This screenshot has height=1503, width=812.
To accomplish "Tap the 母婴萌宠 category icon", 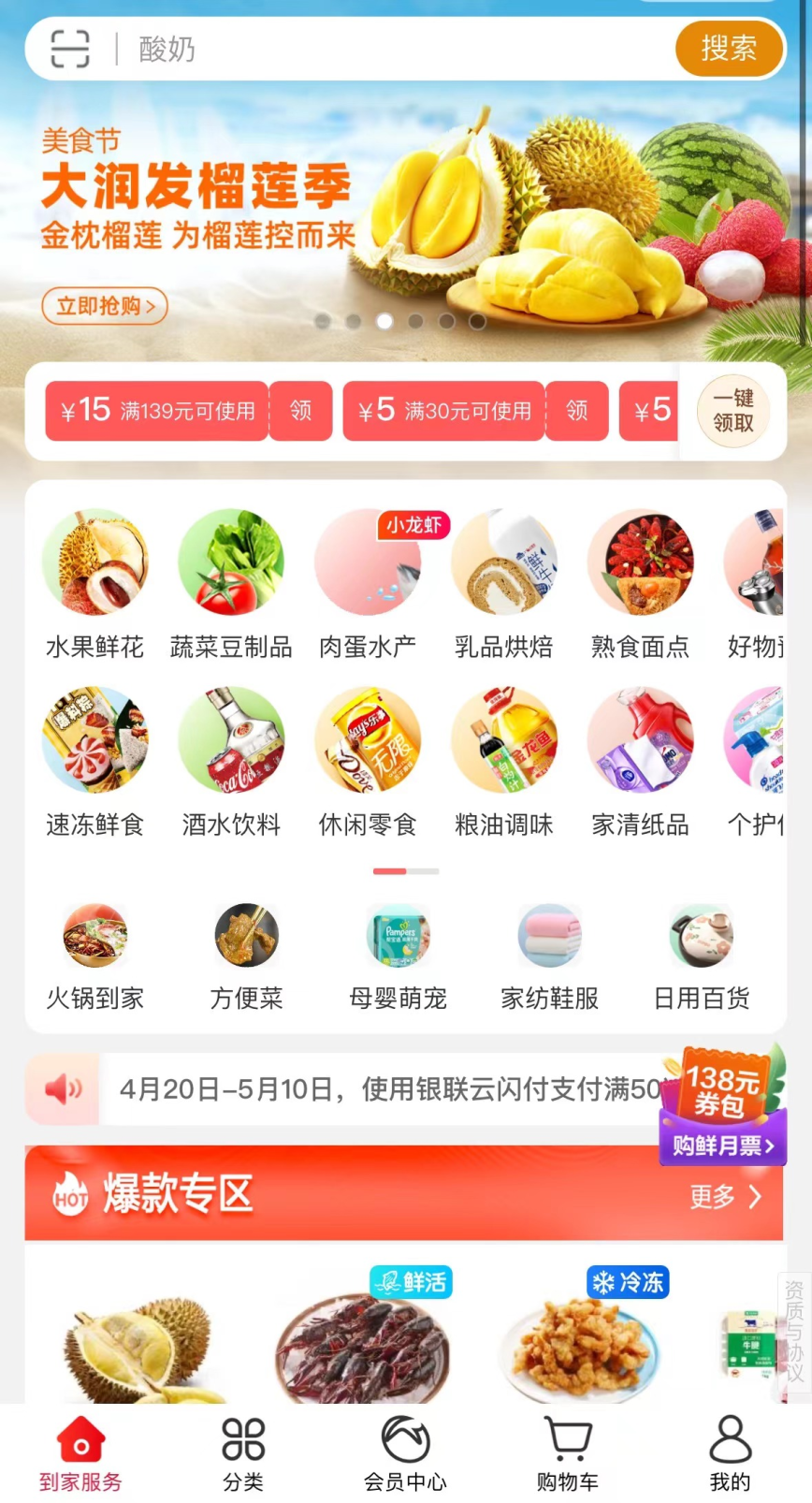I will tap(398, 936).
